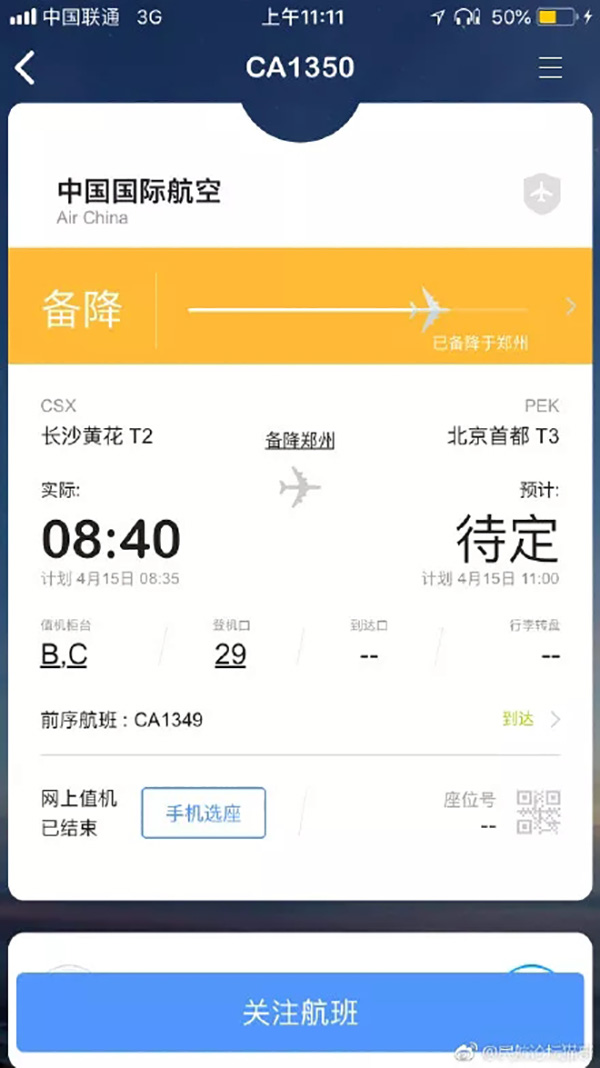Tap the 备降郑州 link
This screenshot has width=600, height=1068.
pos(299,440)
